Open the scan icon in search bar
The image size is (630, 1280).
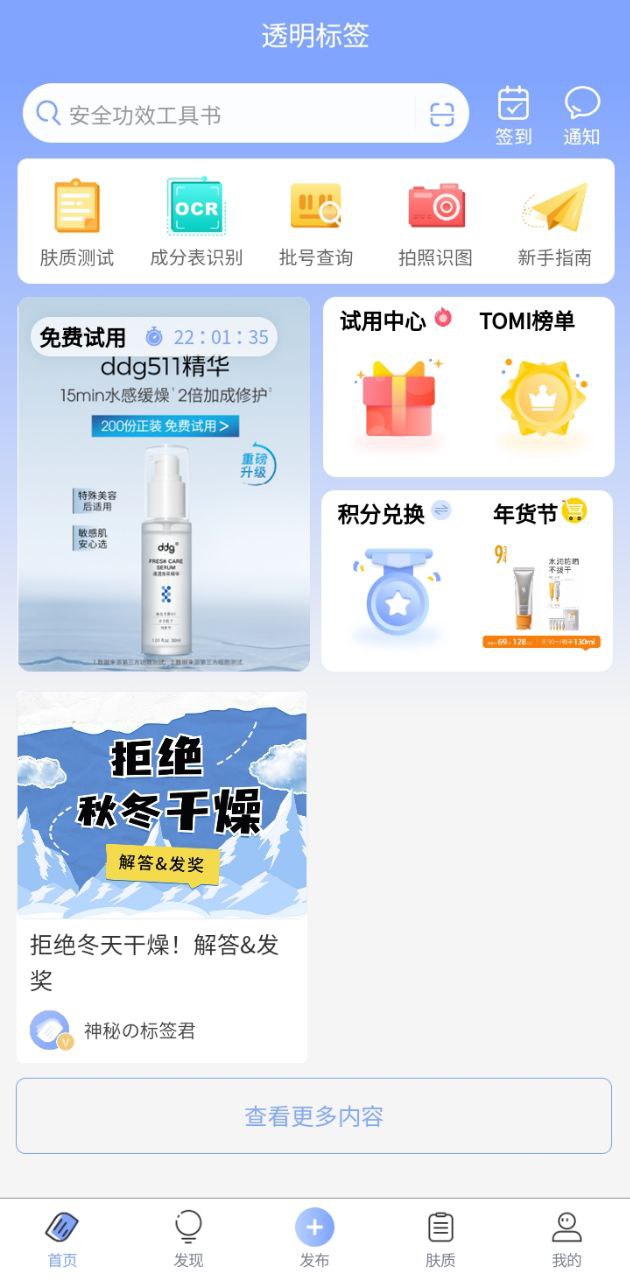(x=442, y=115)
